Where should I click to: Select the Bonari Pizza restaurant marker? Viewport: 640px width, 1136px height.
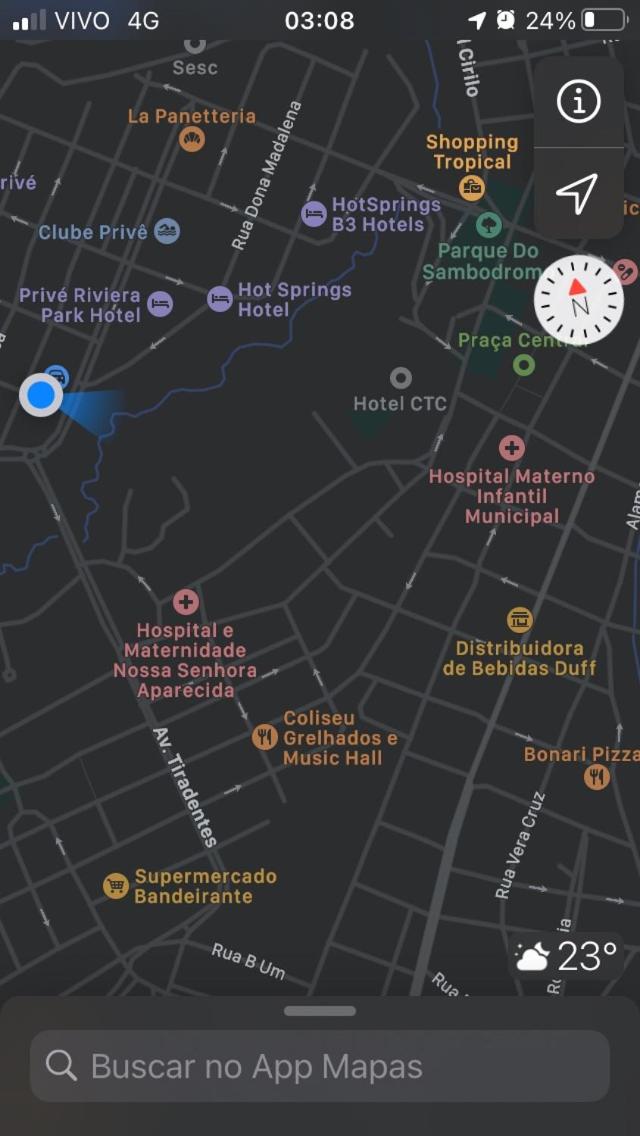(597, 776)
